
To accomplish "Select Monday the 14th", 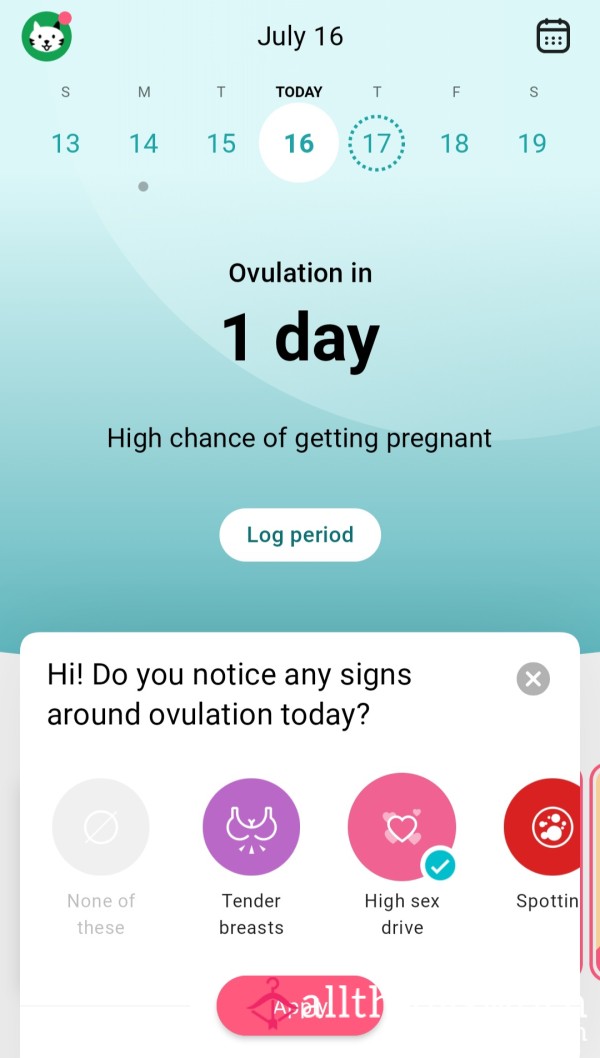I will point(143,143).
